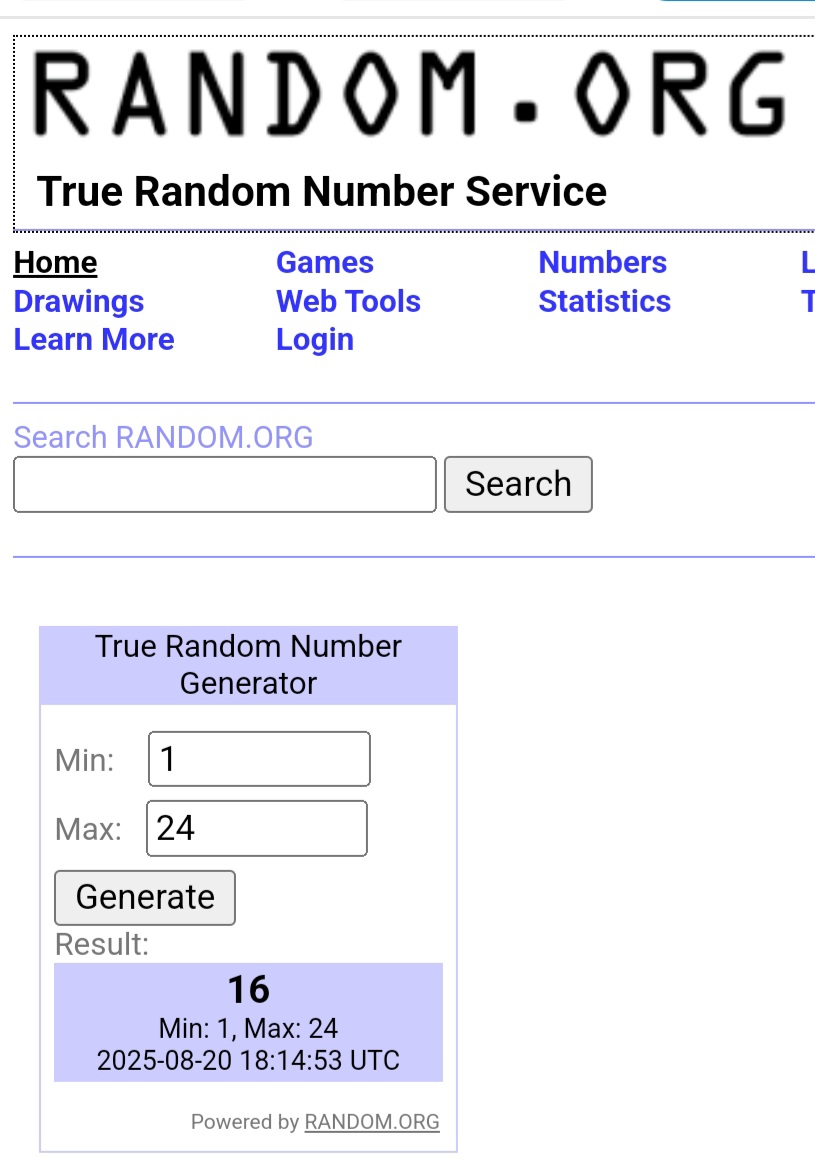Go to the Login page
The height and width of the screenshot is (1161, 815).
pyautogui.click(x=314, y=340)
